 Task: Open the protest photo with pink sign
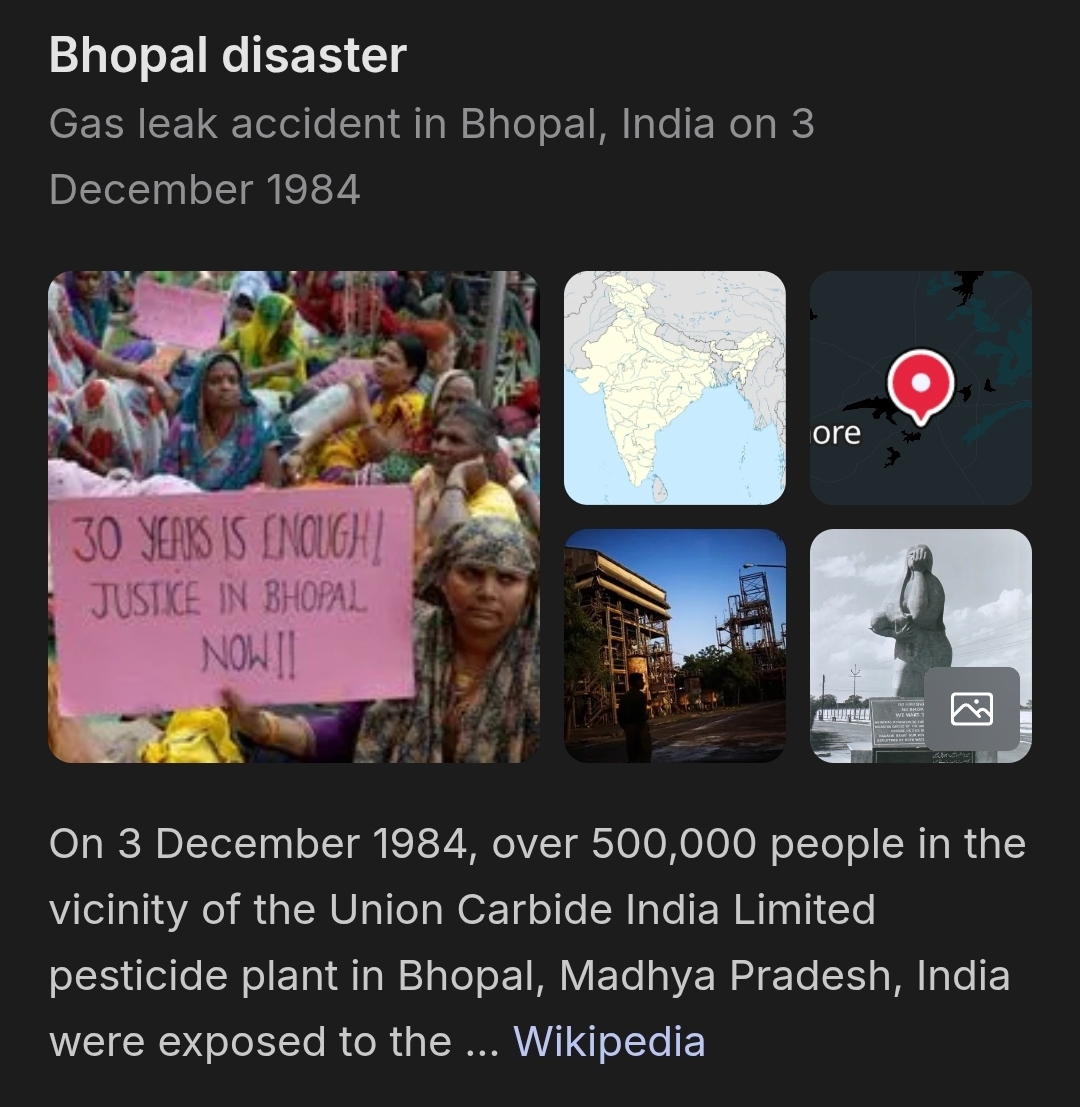(293, 516)
